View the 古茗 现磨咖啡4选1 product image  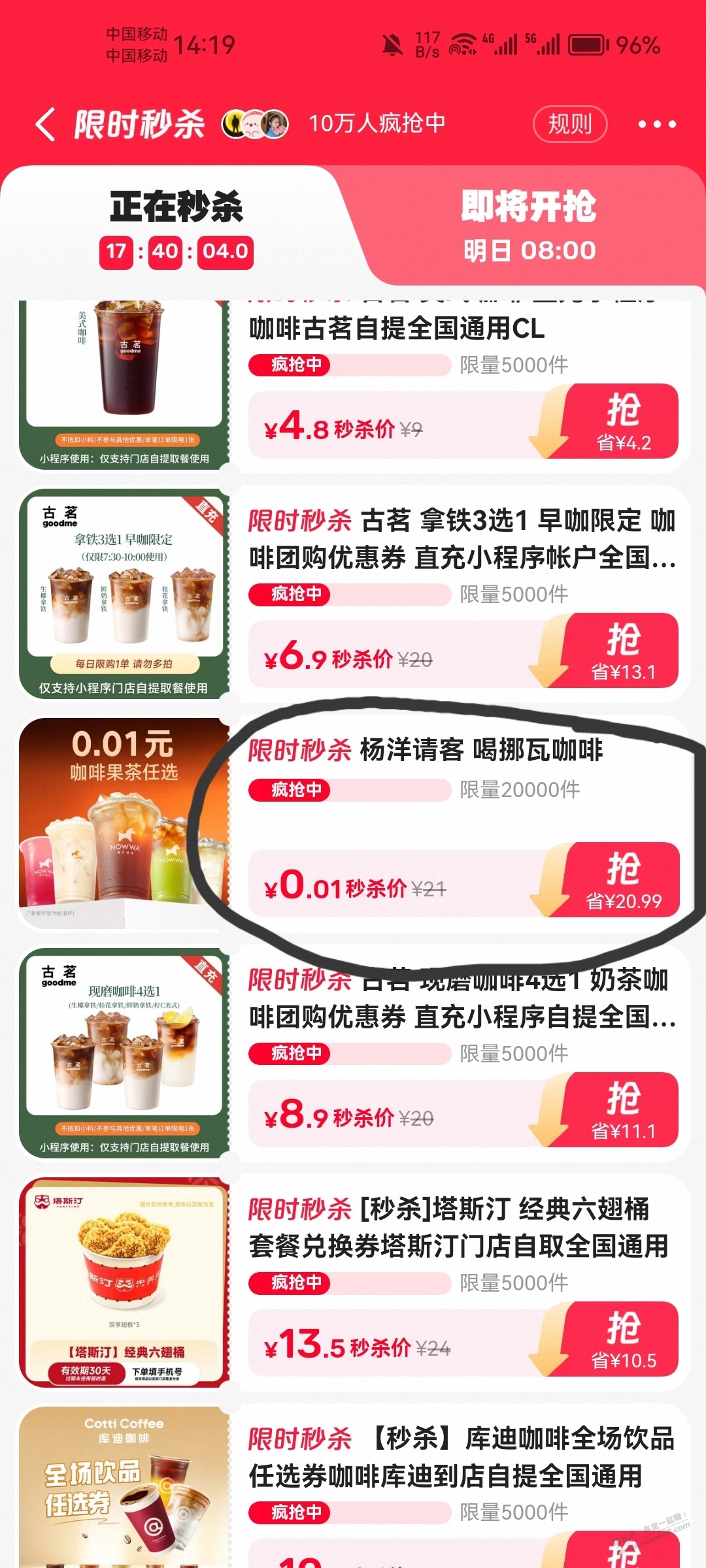click(x=124, y=1053)
